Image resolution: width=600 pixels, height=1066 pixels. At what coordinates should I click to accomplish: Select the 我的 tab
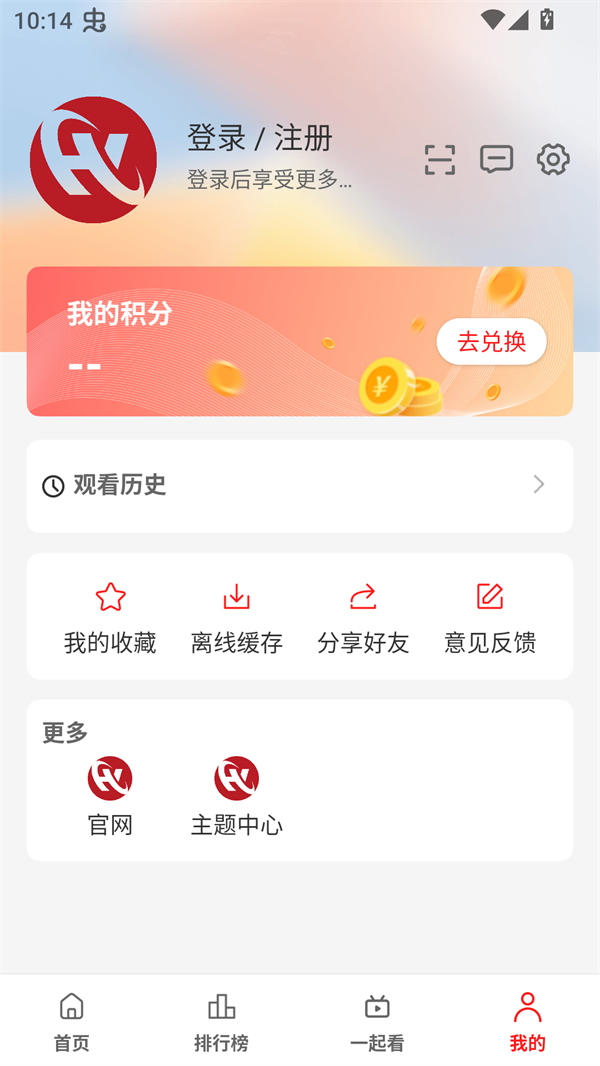527,1021
